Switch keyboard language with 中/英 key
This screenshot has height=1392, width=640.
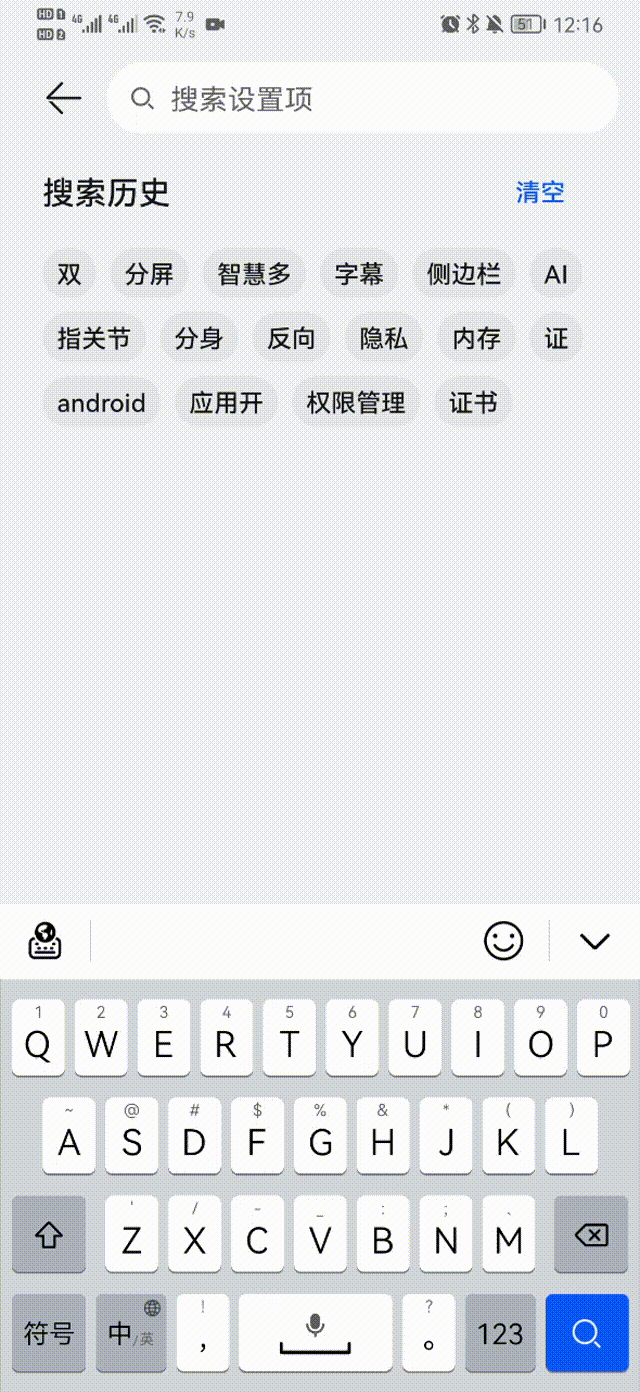[x=131, y=1332]
